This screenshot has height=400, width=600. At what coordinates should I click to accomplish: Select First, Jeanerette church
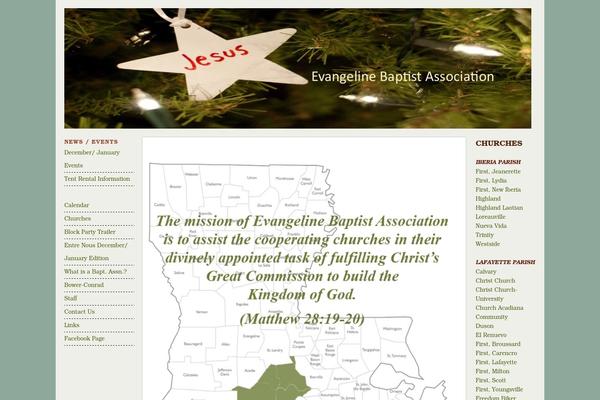498,171
